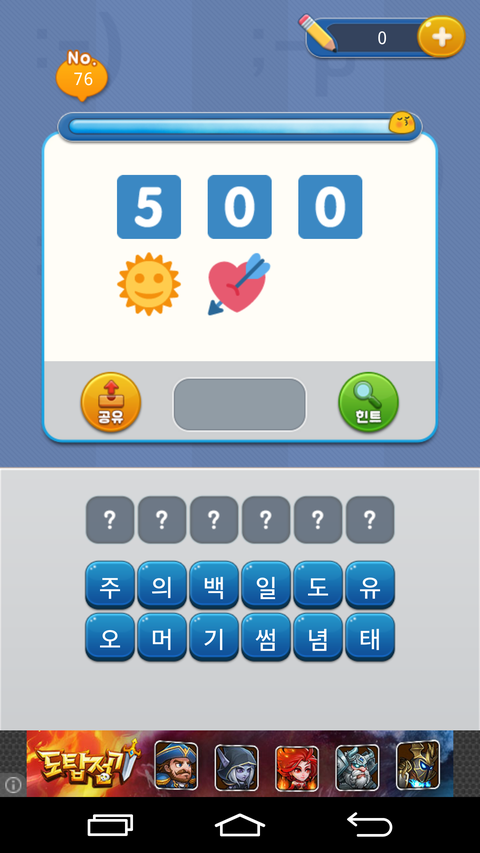Pick the letter tile 백
This screenshot has height=853, width=480.
(214, 585)
